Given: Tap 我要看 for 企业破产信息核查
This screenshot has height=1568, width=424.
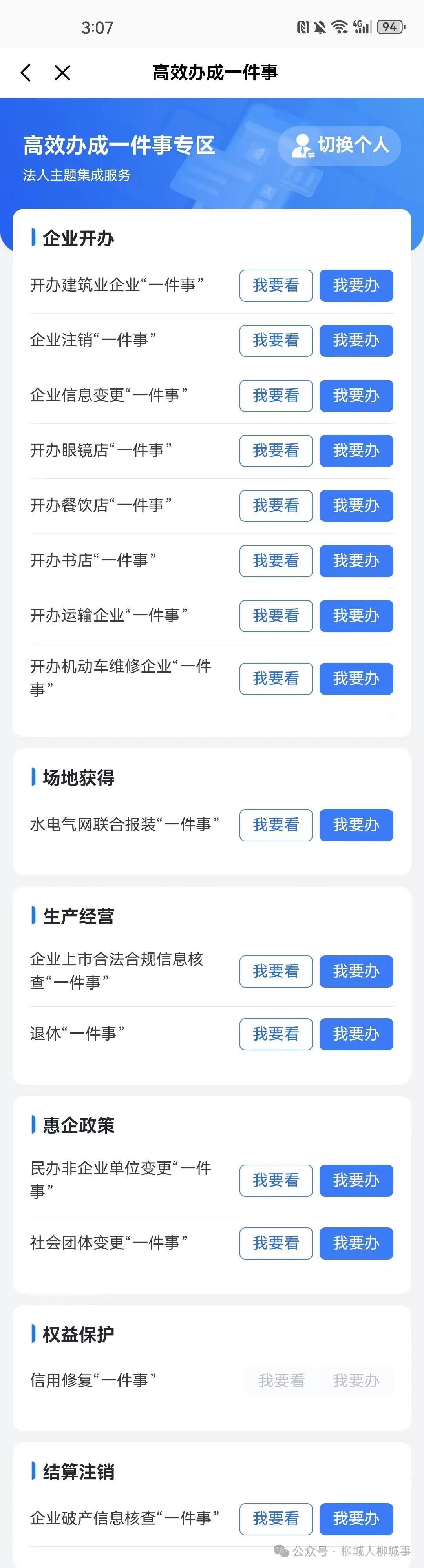Looking at the screenshot, I should [x=276, y=1519].
